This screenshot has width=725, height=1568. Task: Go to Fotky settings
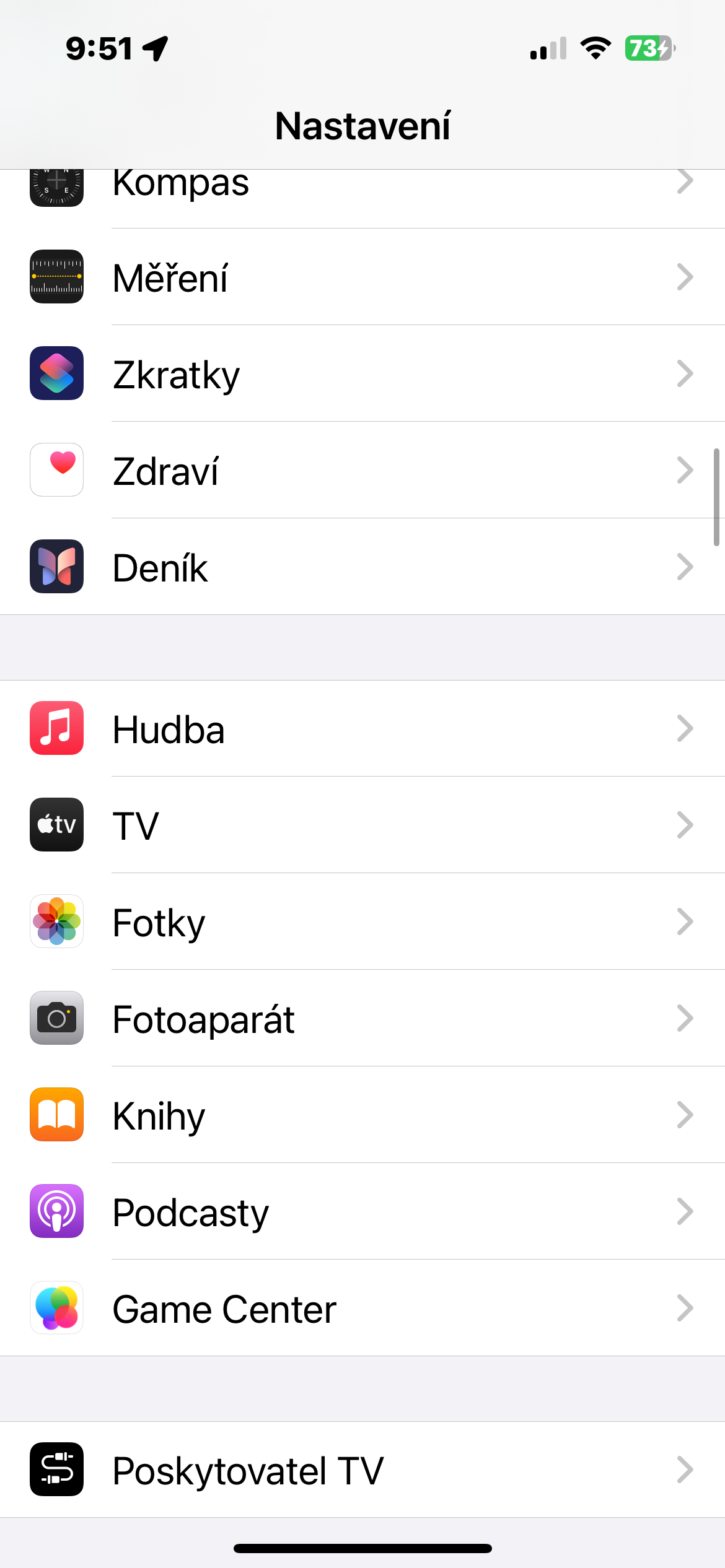click(x=362, y=921)
